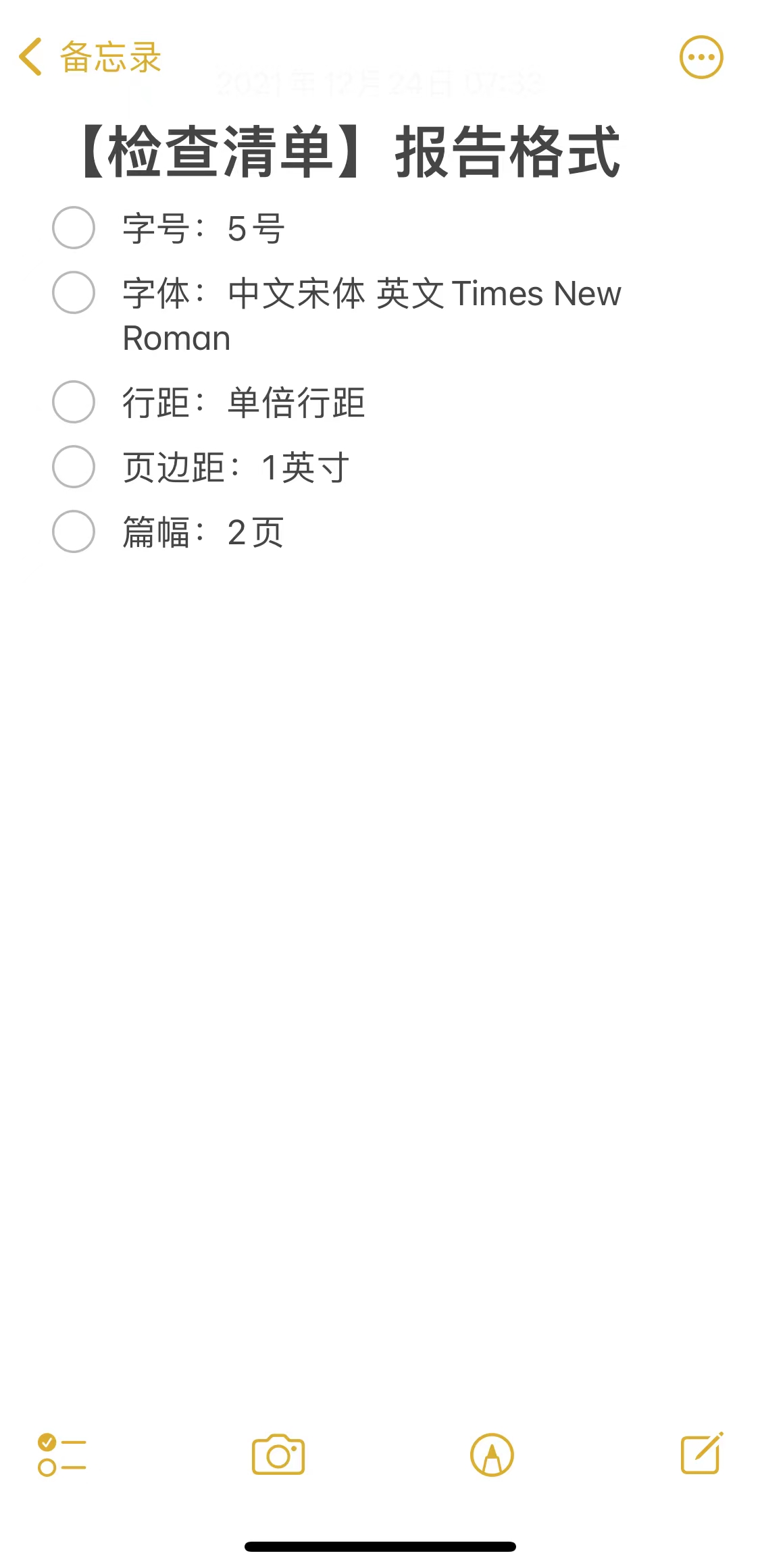760x1568 pixels.
Task: Tick the 行距：单倍行距 checkbox
Action: coord(74,402)
